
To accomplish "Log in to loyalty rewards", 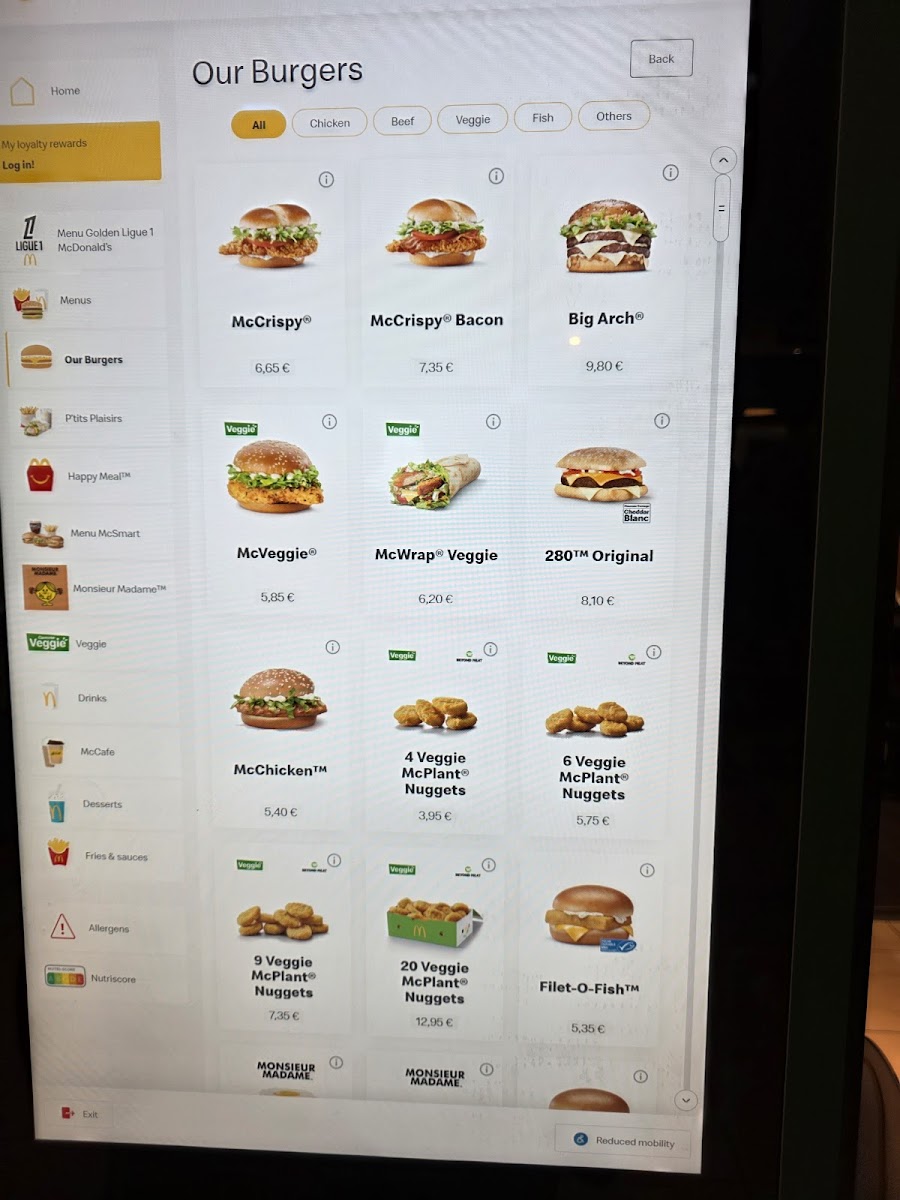I will 18,165.
